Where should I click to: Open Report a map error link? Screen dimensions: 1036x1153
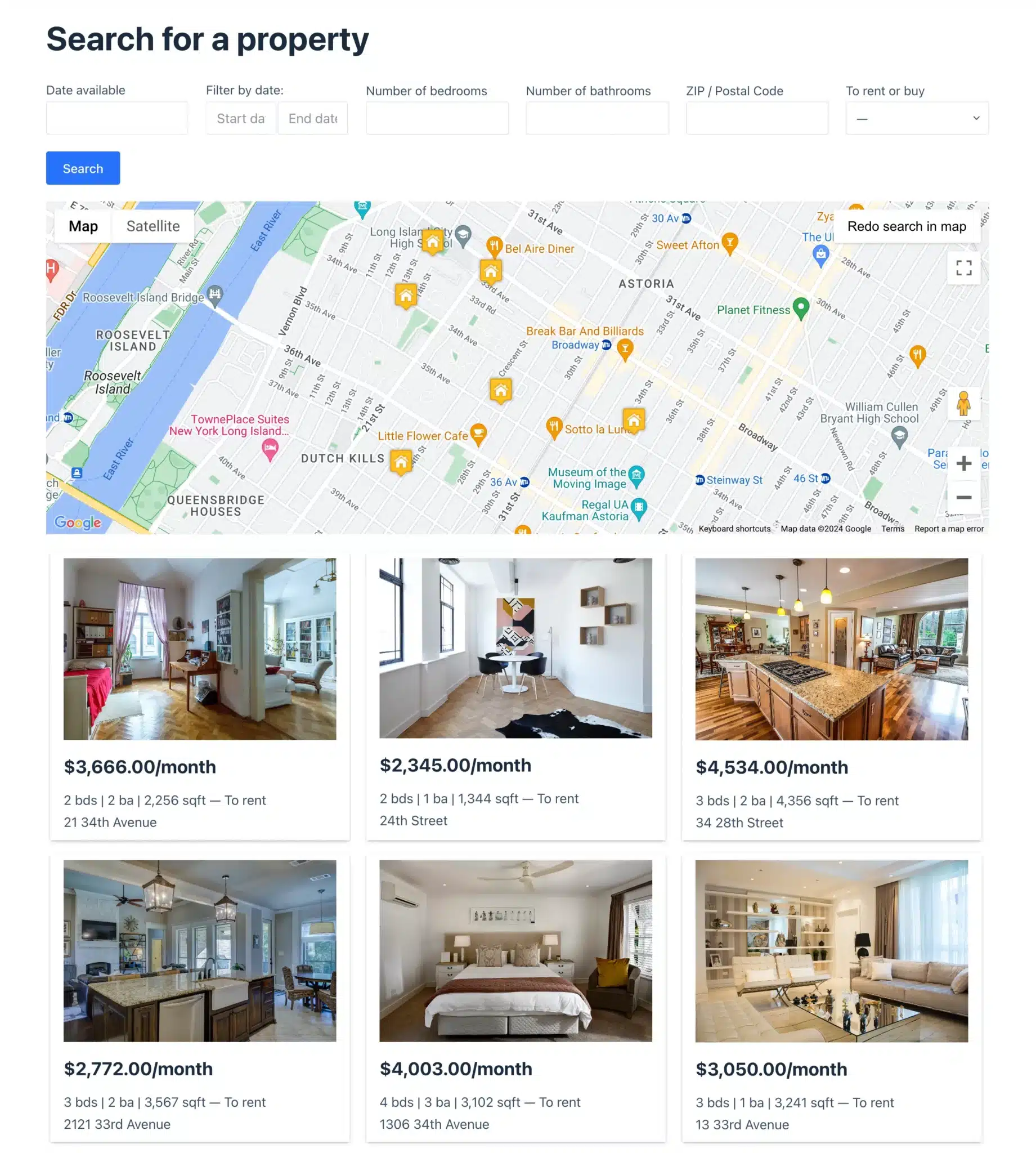click(x=948, y=529)
